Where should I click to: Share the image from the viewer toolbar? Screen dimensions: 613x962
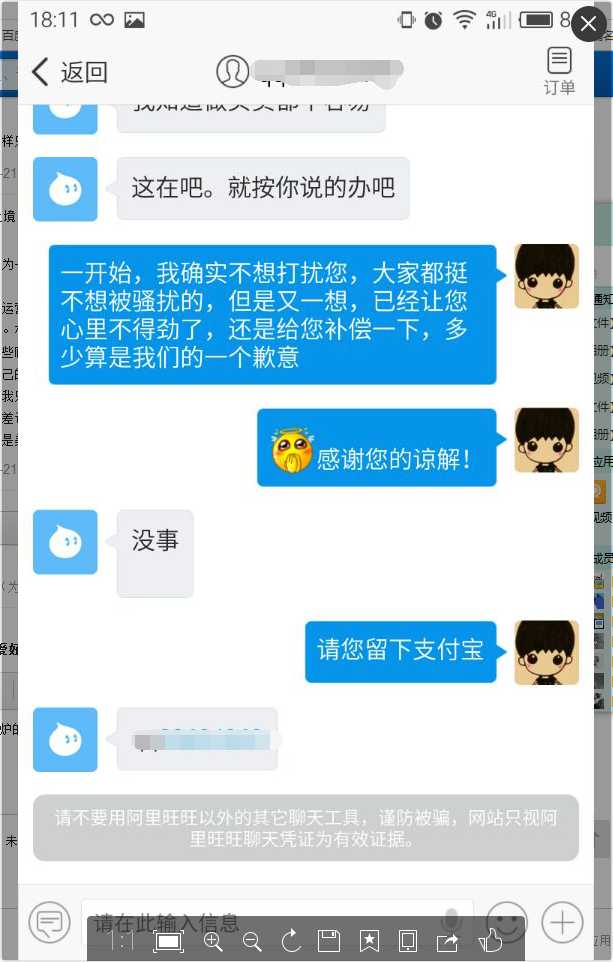(x=447, y=940)
